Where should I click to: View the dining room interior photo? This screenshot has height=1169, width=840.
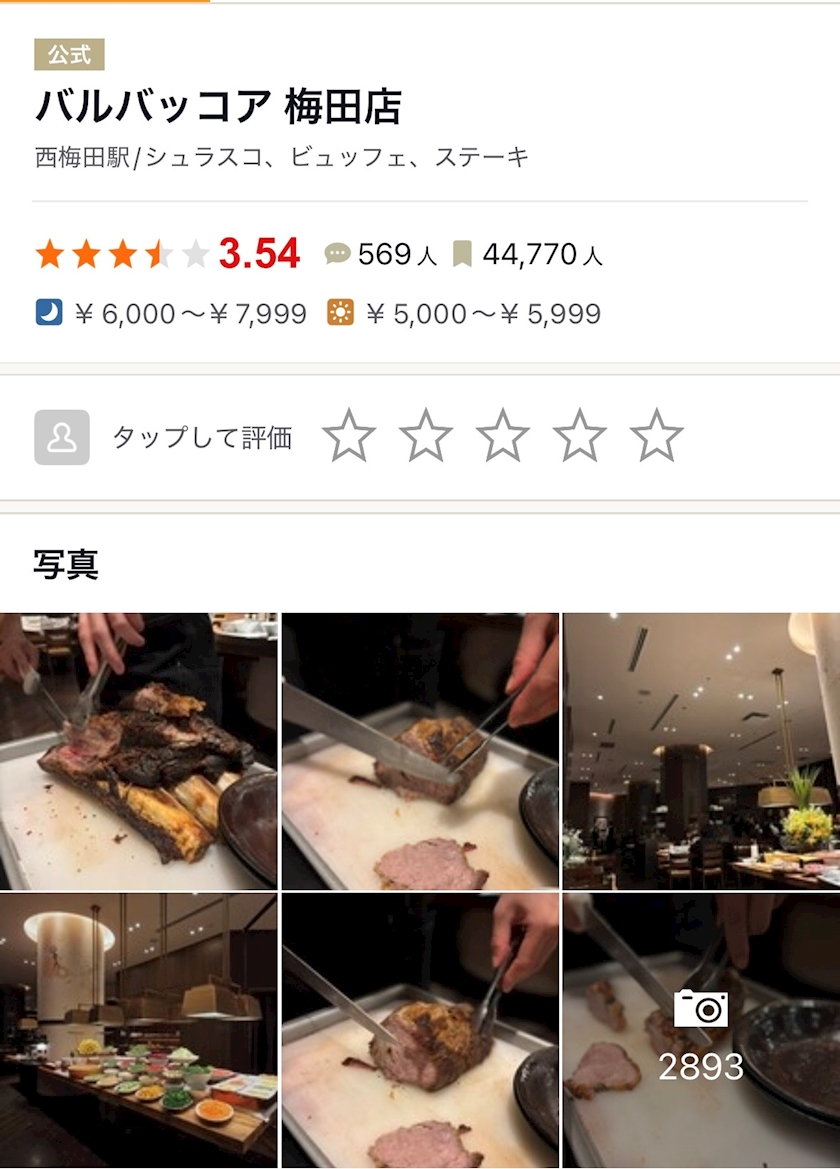point(701,750)
